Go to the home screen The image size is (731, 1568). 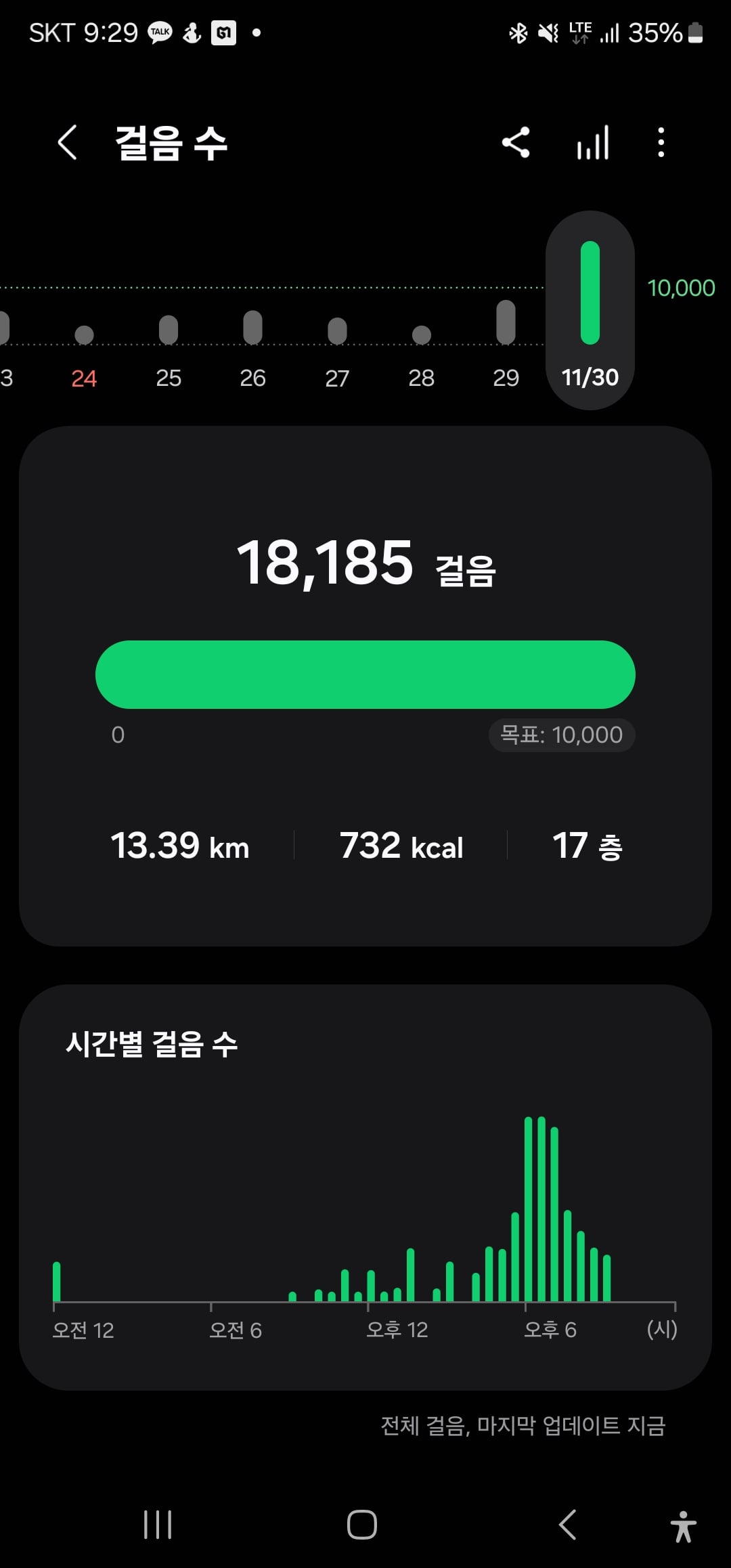pos(362,1525)
